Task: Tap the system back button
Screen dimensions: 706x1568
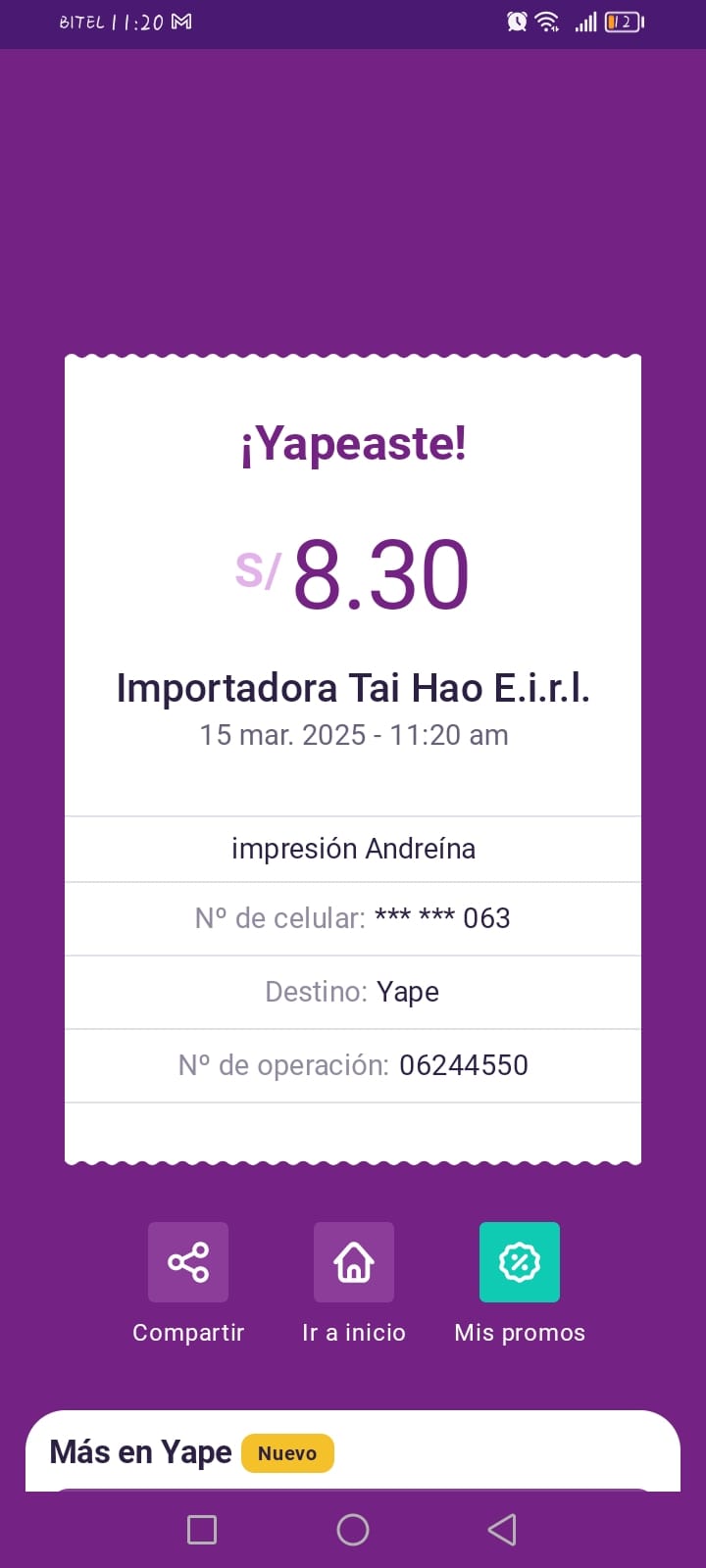Action: point(502,1530)
